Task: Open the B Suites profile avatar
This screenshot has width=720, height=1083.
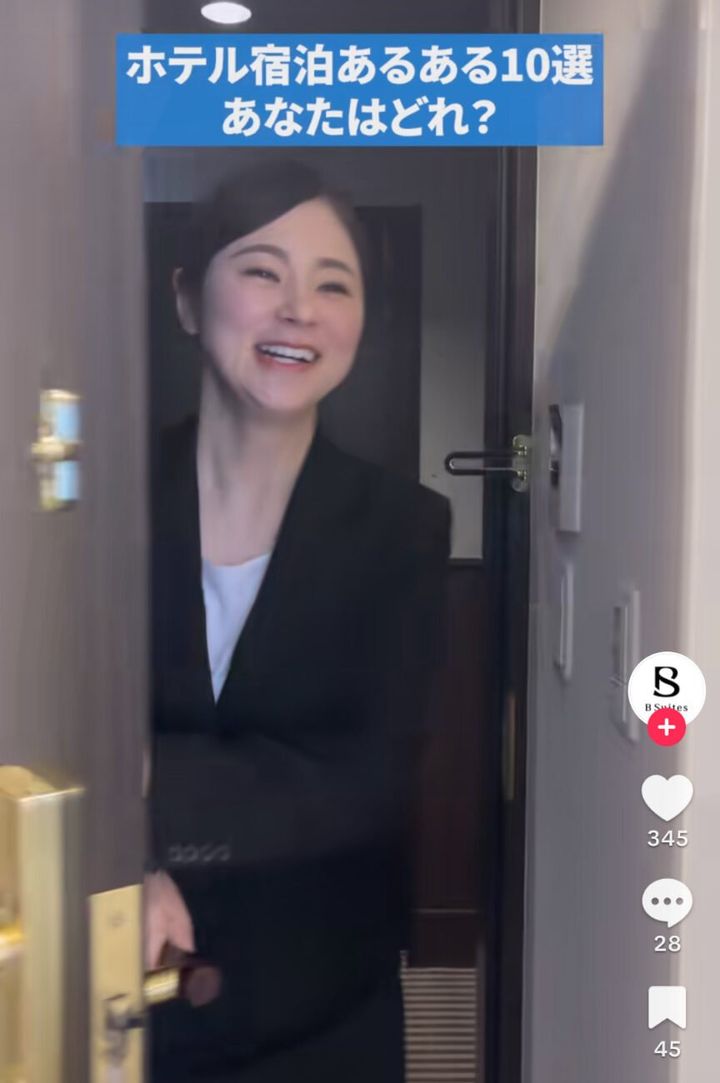Action: tap(666, 687)
